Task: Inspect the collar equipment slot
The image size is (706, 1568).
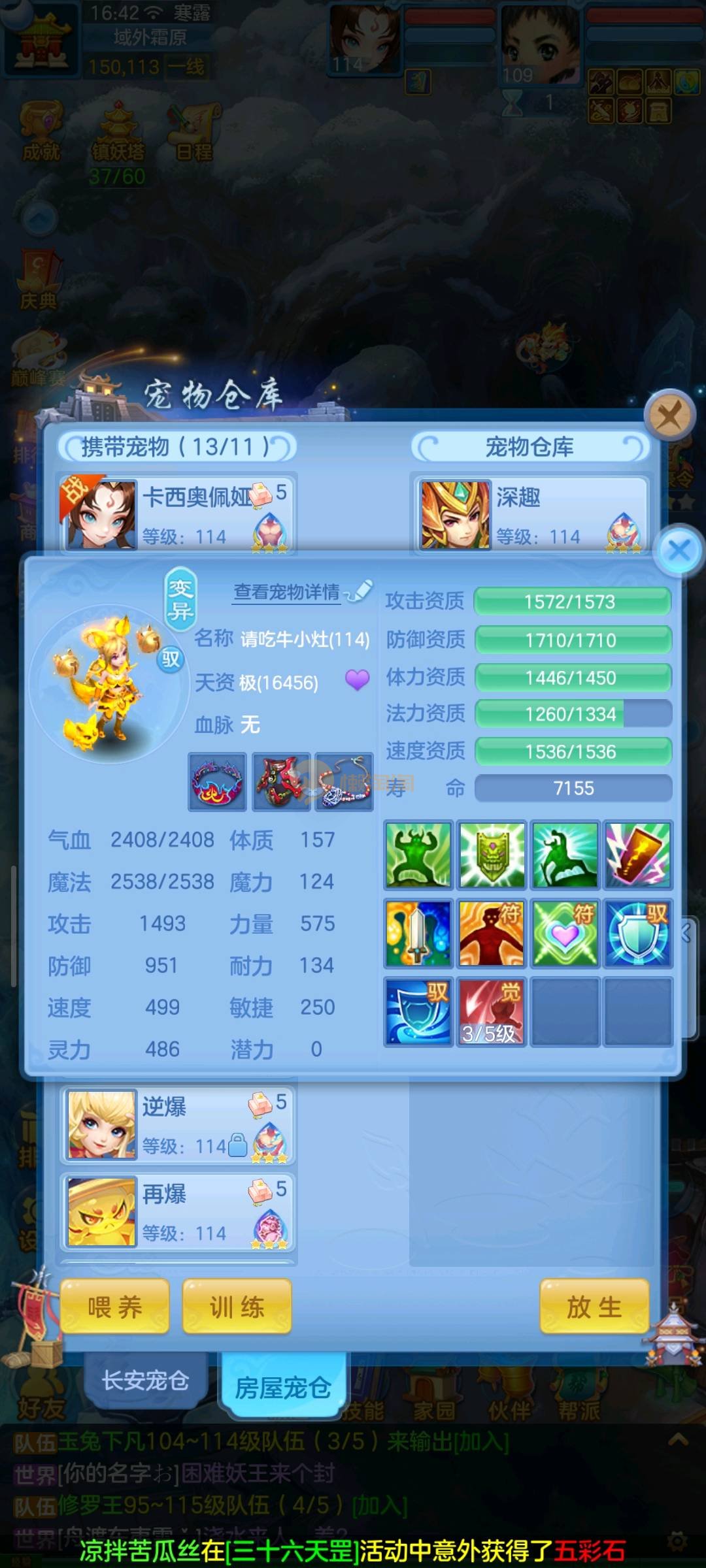Action: [x=218, y=782]
